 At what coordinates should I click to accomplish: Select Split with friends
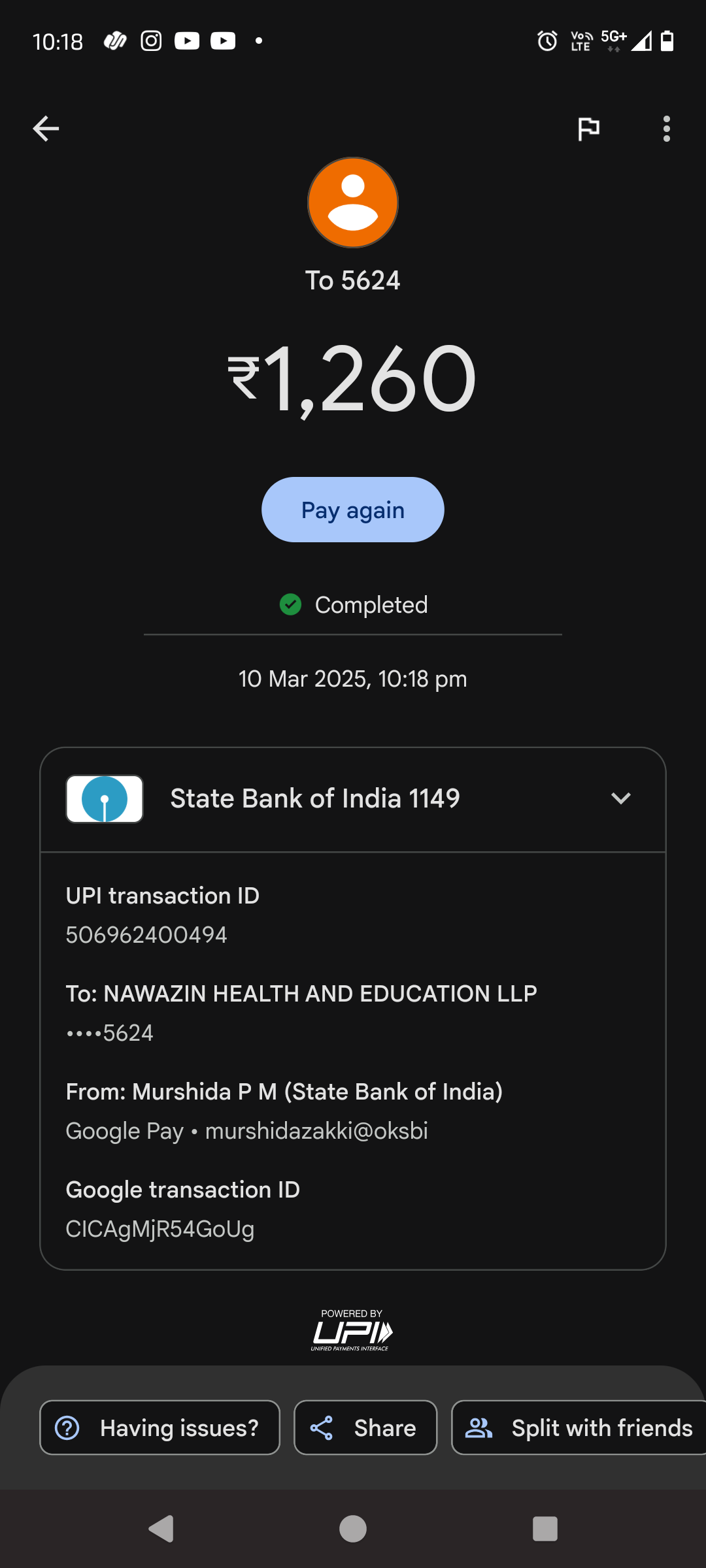click(x=579, y=1428)
